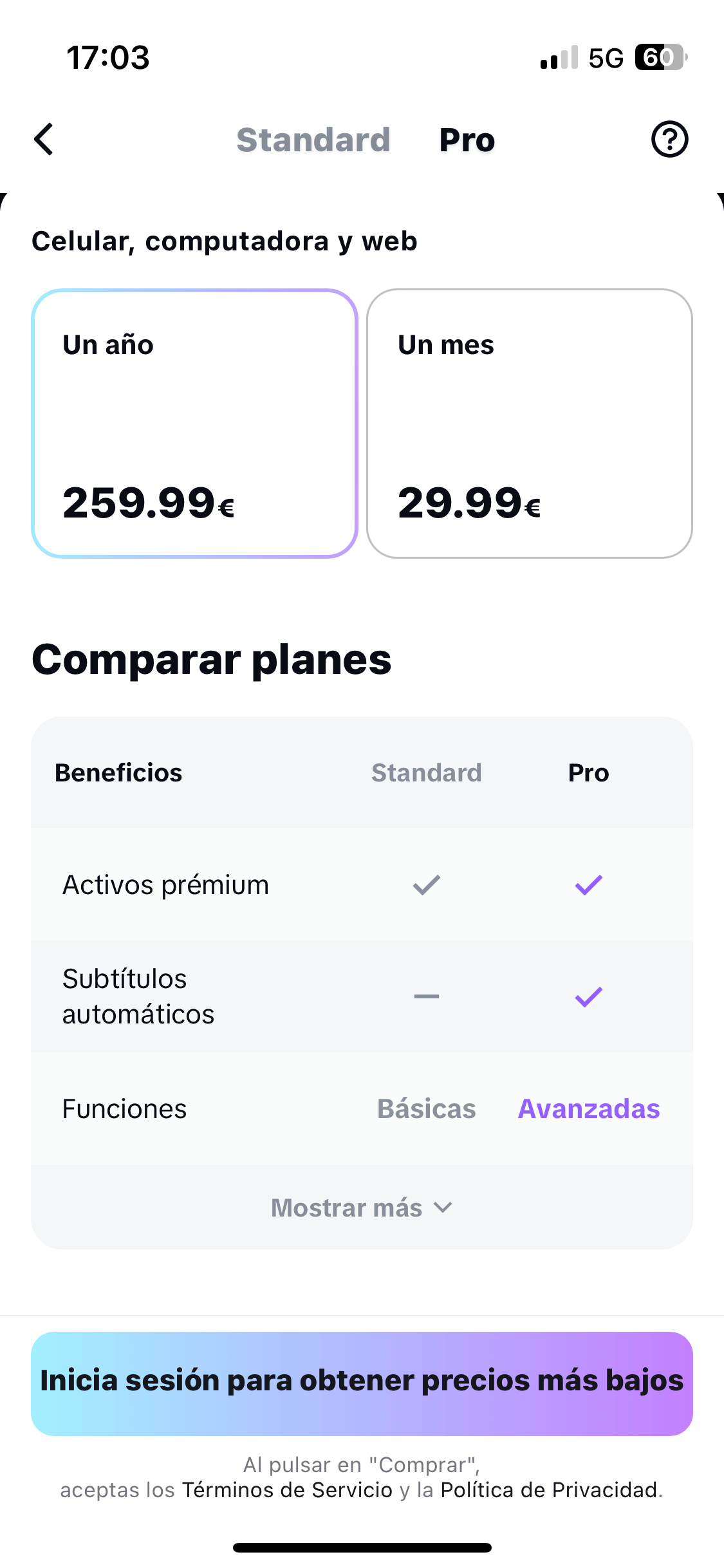Select the Pro plan tab
724x1568 pixels.
467,140
